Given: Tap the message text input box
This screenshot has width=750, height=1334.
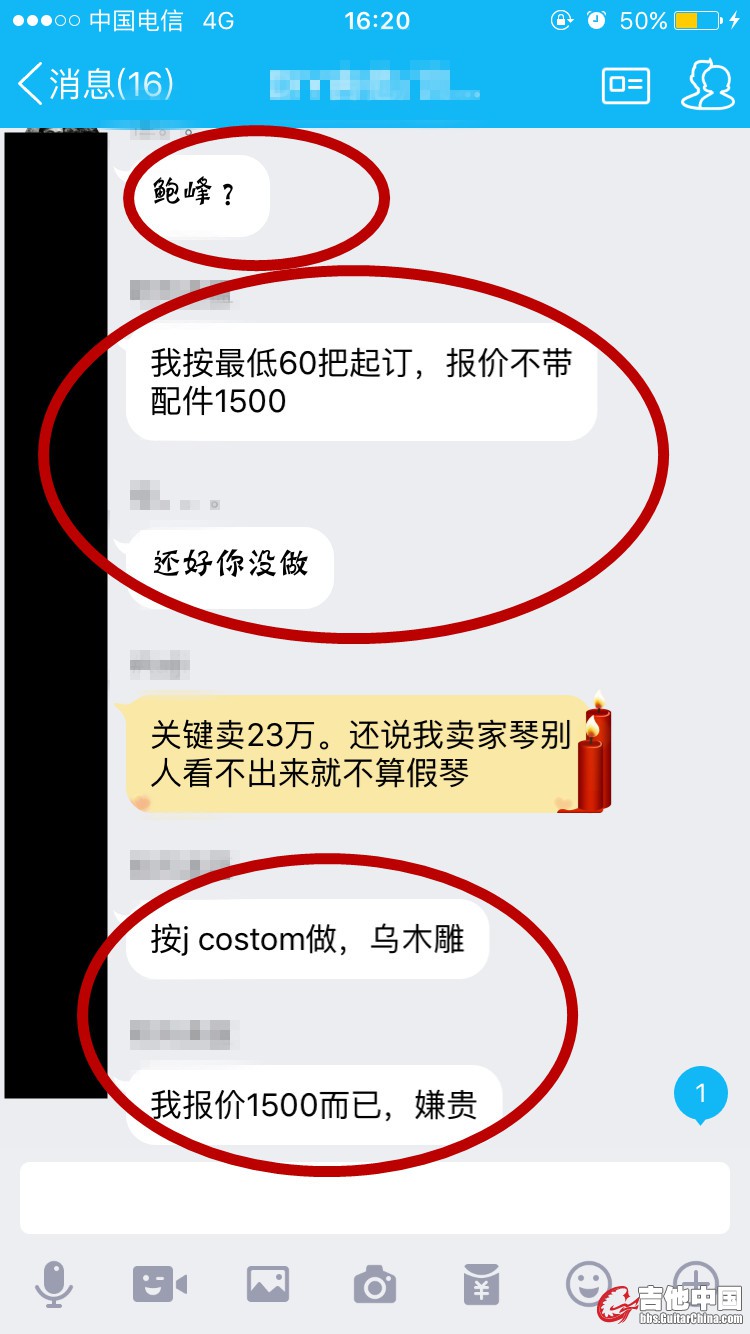Looking at the screenshot, I should pos(375,1197).
